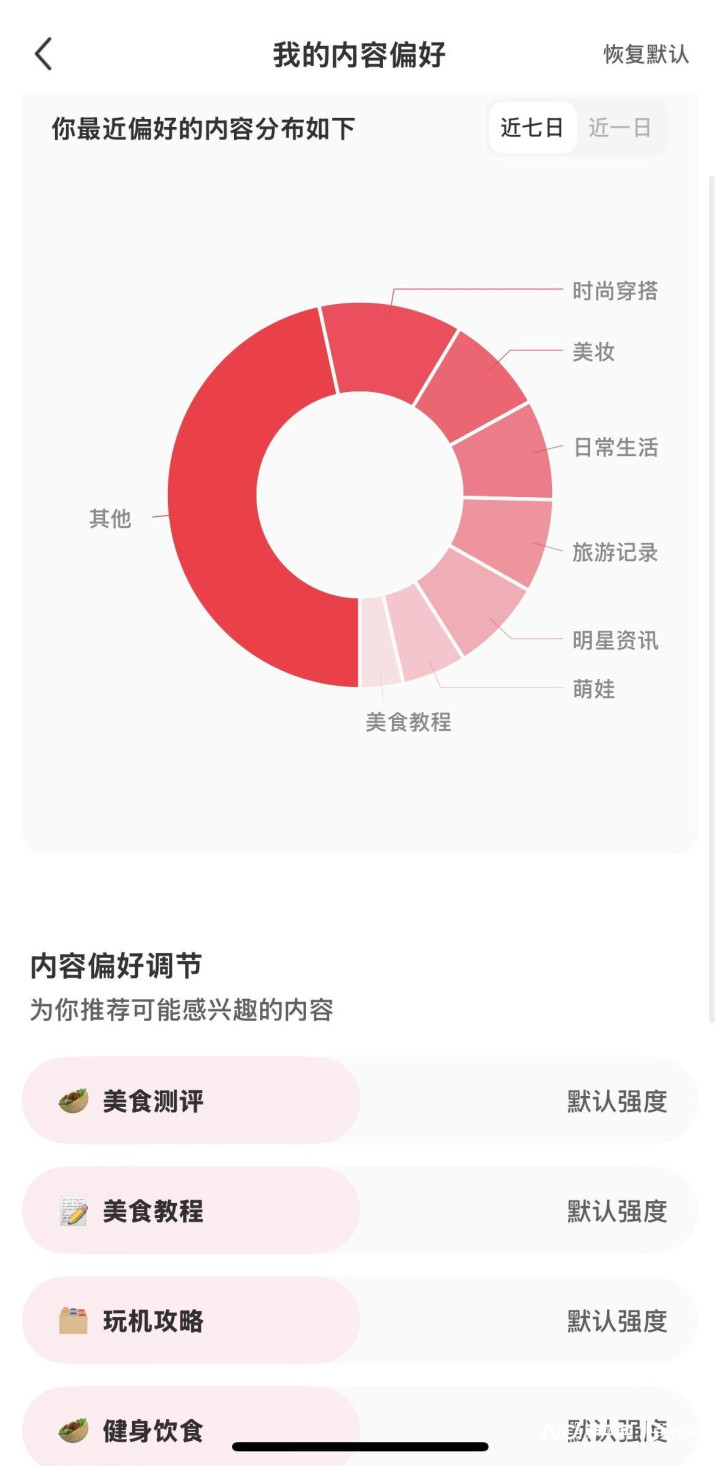Screen dimensions: 720x1466
Task: Select the 近七日 tab
Action: 532,128
